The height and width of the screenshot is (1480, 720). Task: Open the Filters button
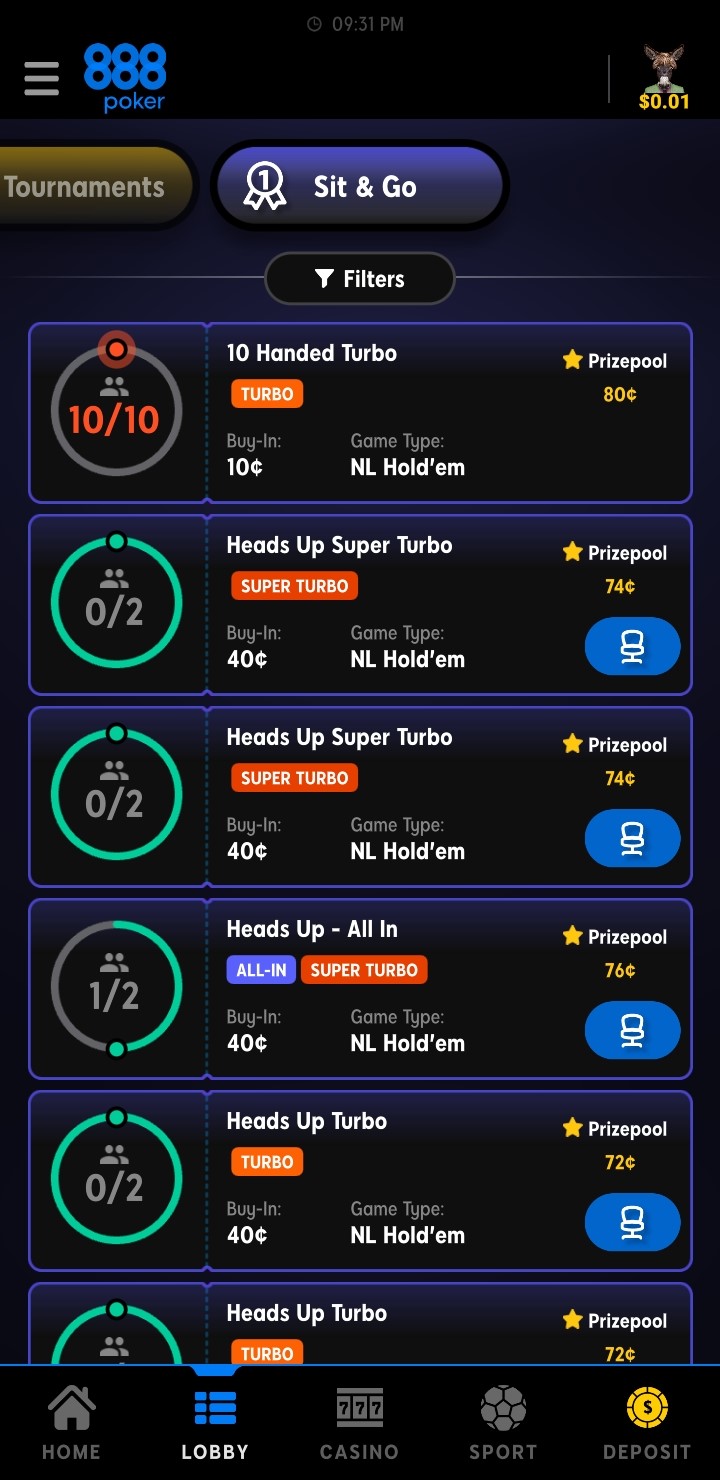point(359,279)
